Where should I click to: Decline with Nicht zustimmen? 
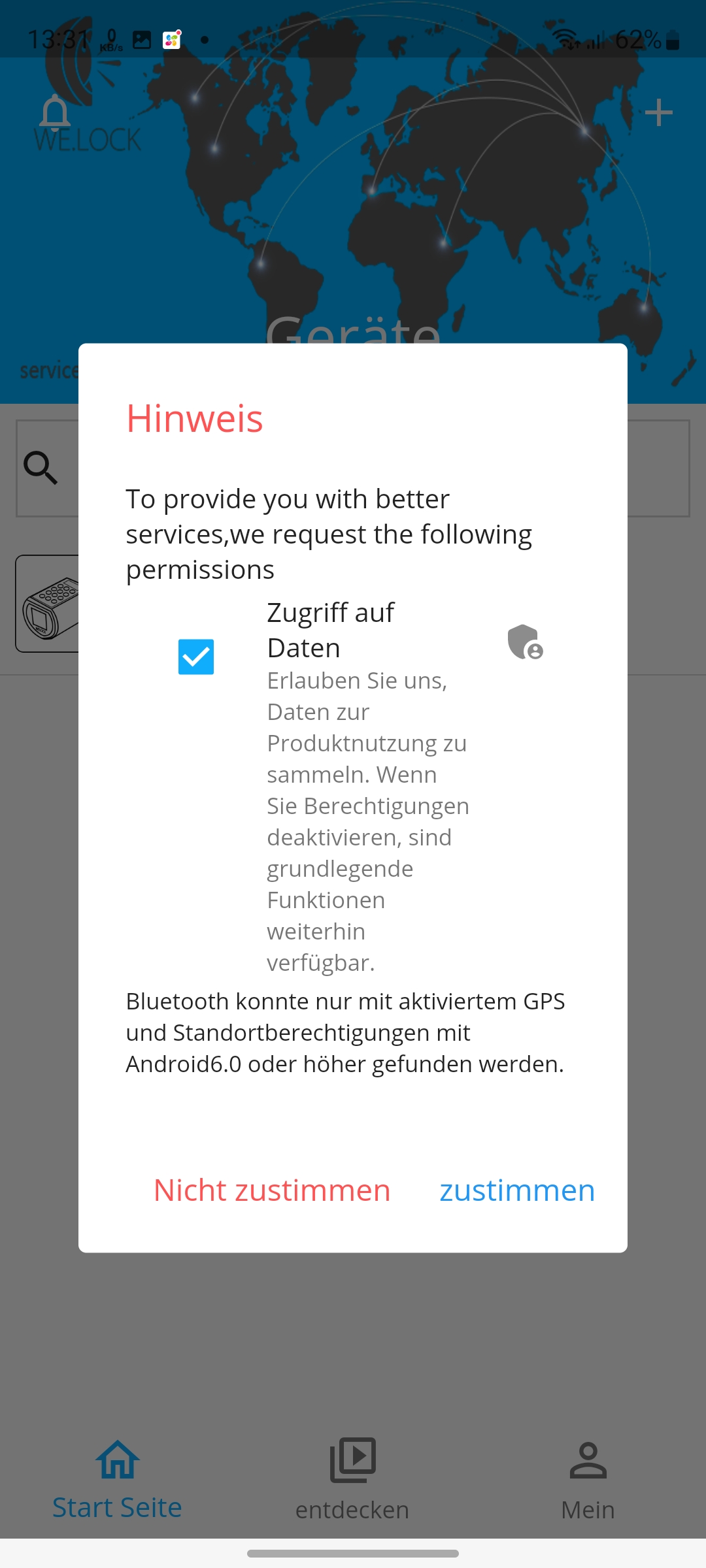click(272, 1190)
